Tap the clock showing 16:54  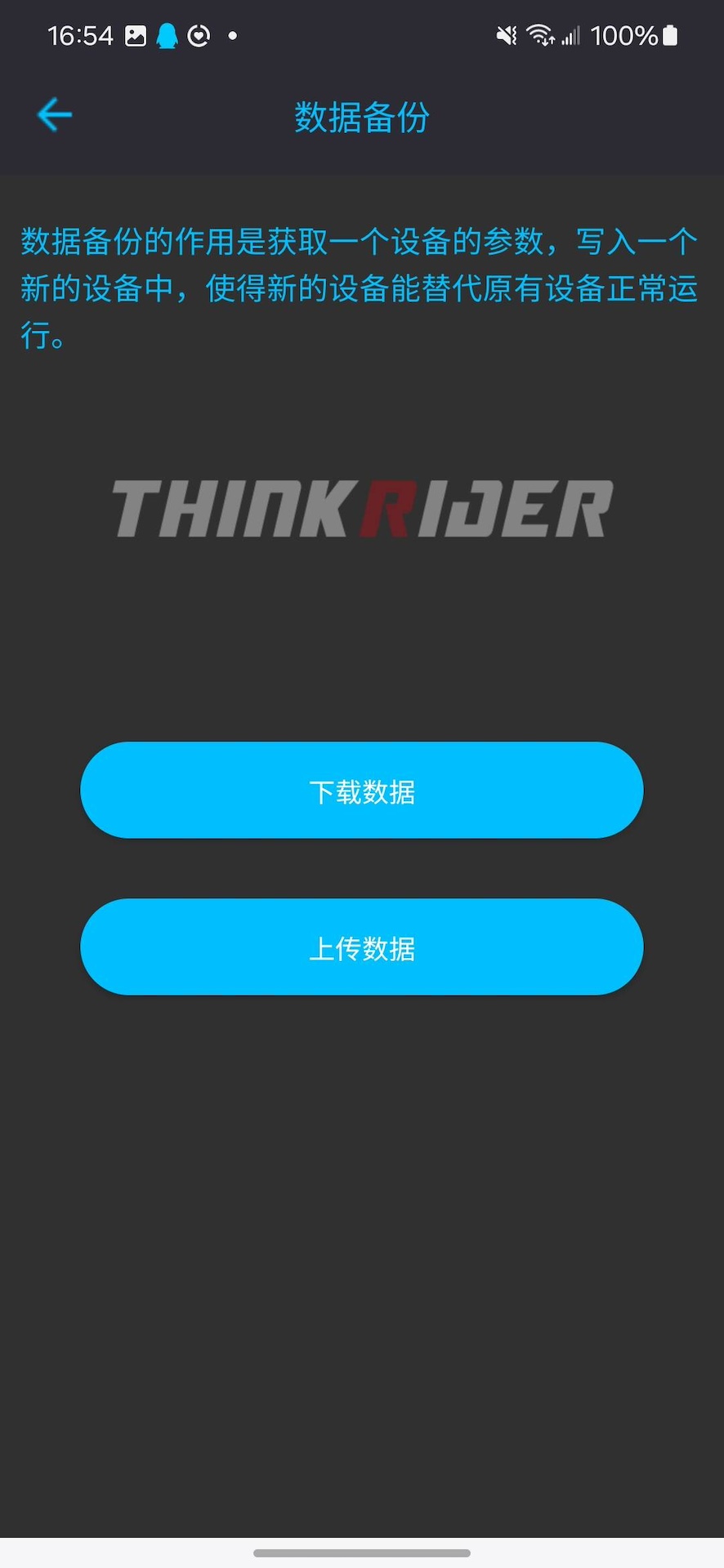[x=79, y=34]
